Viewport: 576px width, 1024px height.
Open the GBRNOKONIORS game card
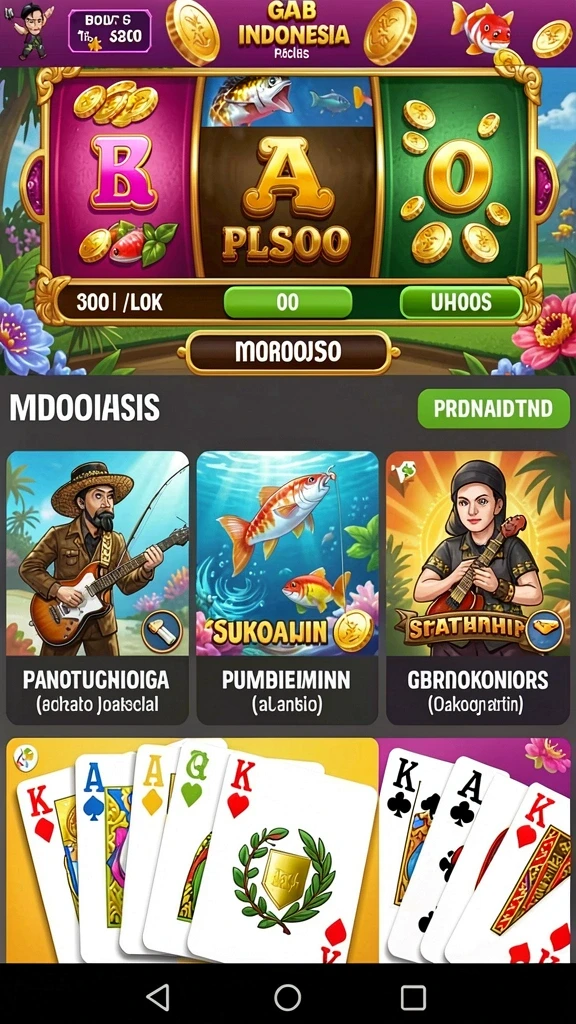478,588
